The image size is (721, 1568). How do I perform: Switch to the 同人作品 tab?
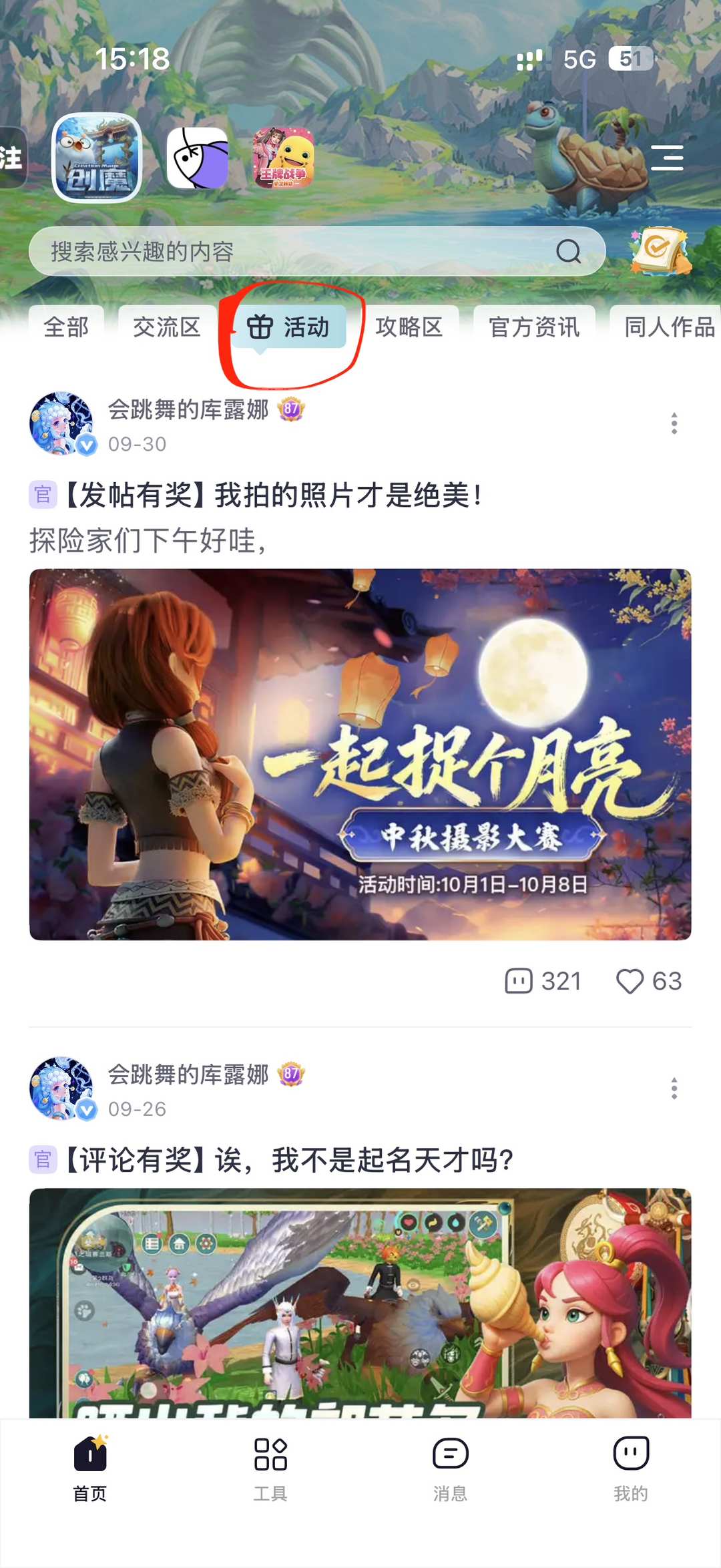[668, 327]
